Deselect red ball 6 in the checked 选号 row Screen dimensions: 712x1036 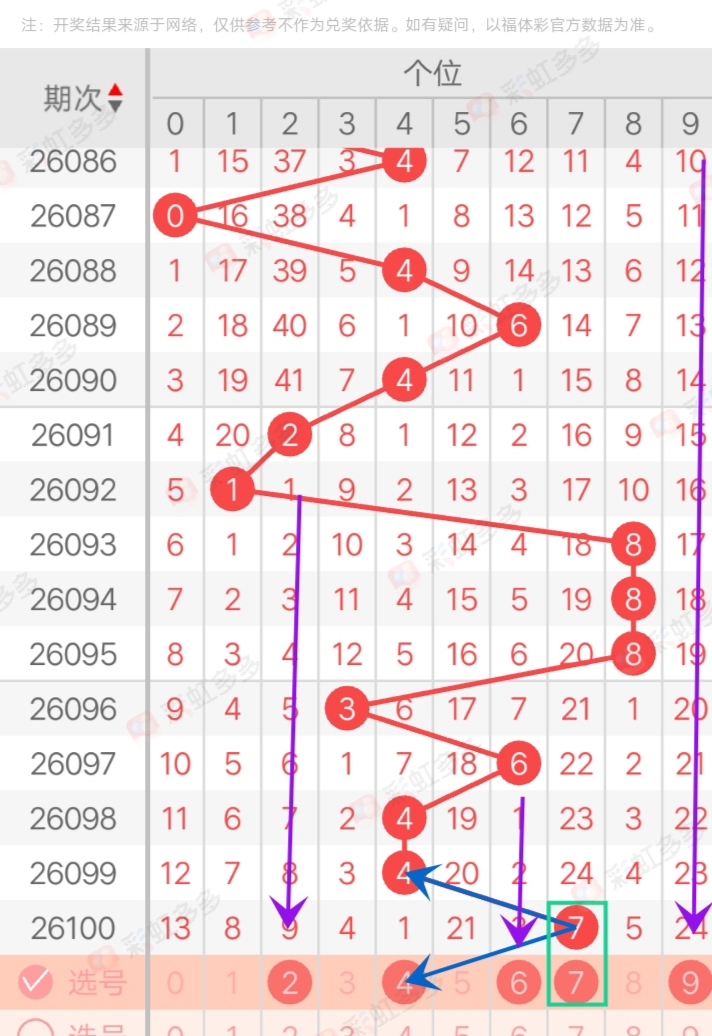pyautogui.click(x=518, y=983)
